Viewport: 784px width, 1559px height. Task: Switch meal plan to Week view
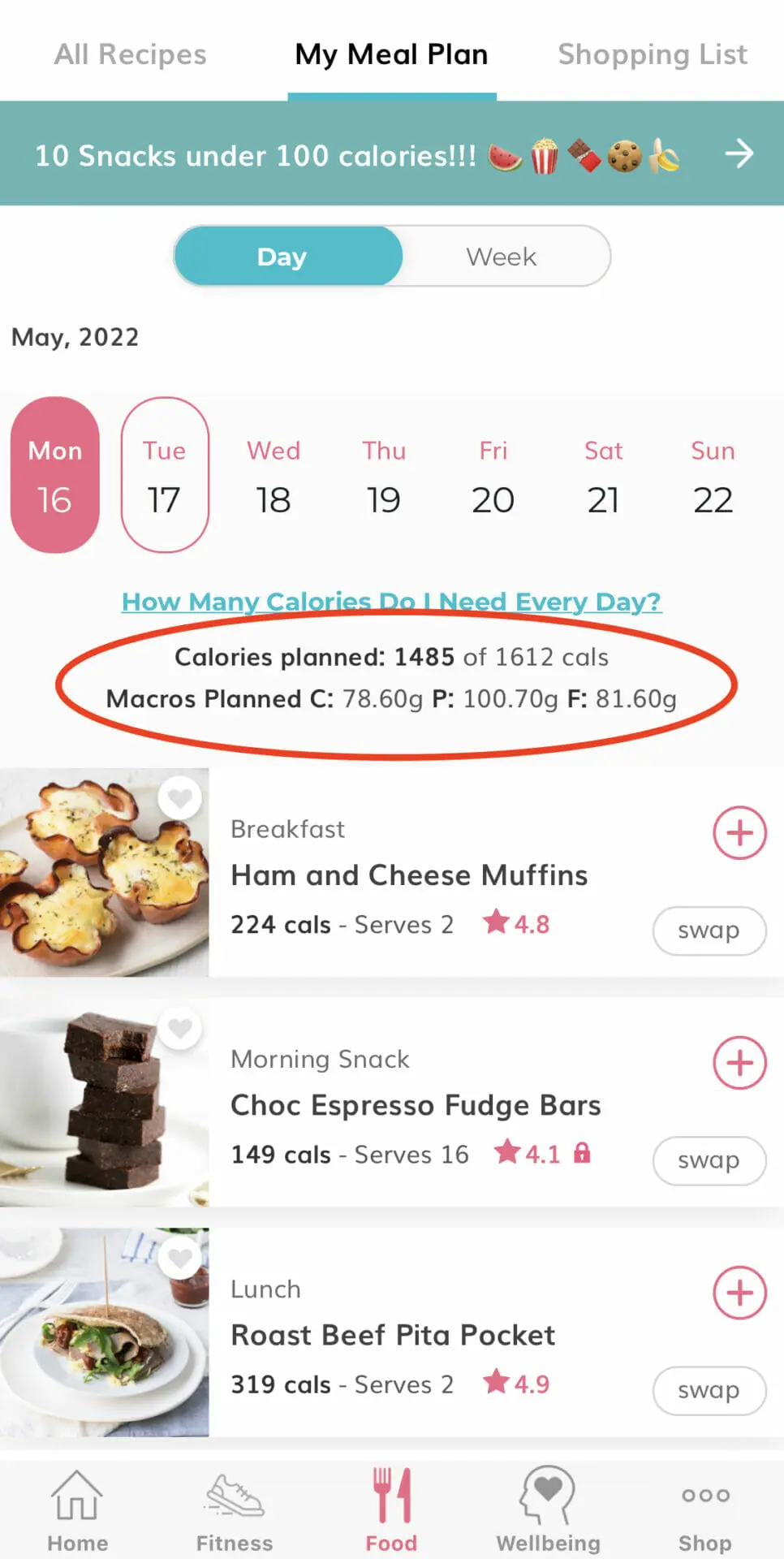[x=502, y=257]
